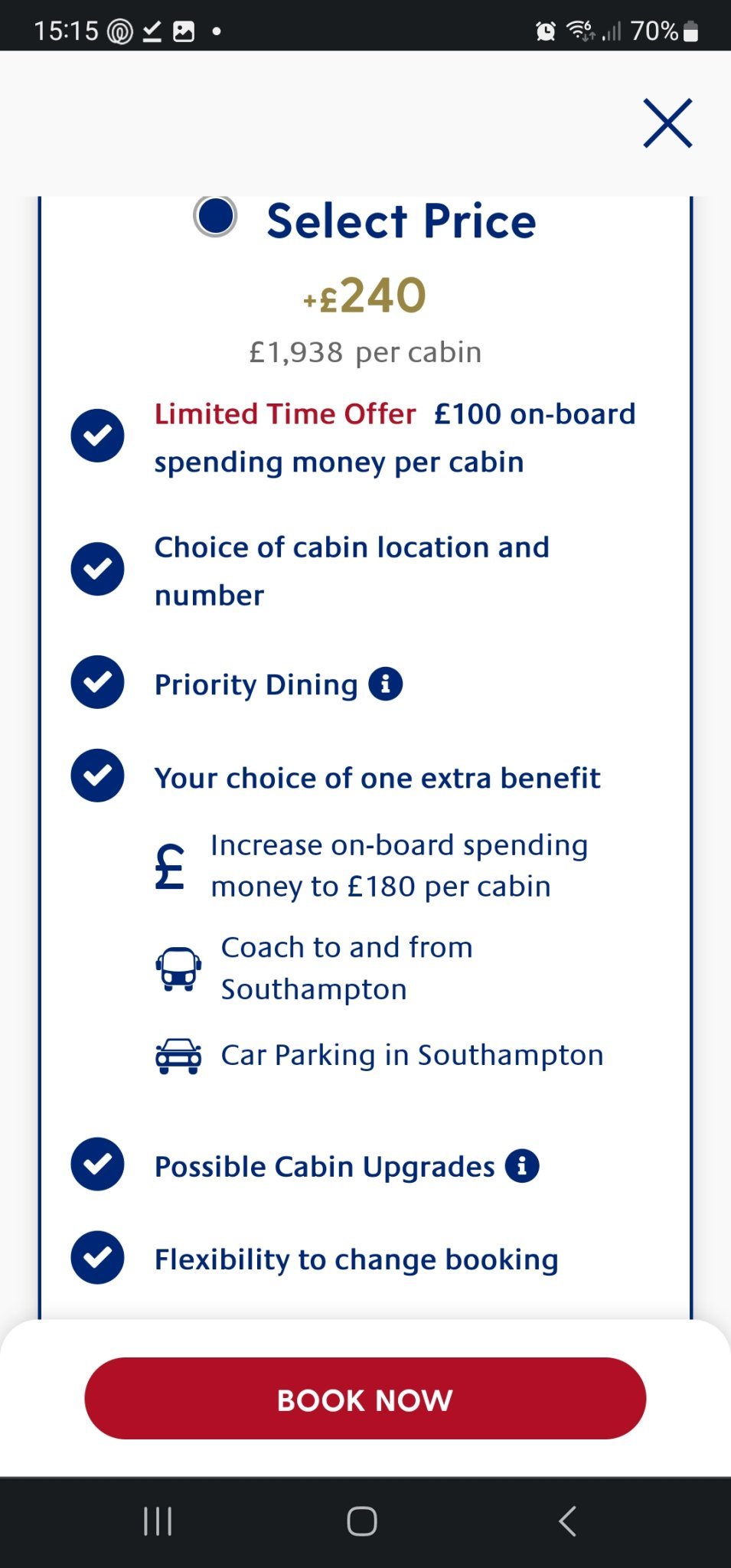
Task: Go back using system back button
Action: (x=567, y=1521)
